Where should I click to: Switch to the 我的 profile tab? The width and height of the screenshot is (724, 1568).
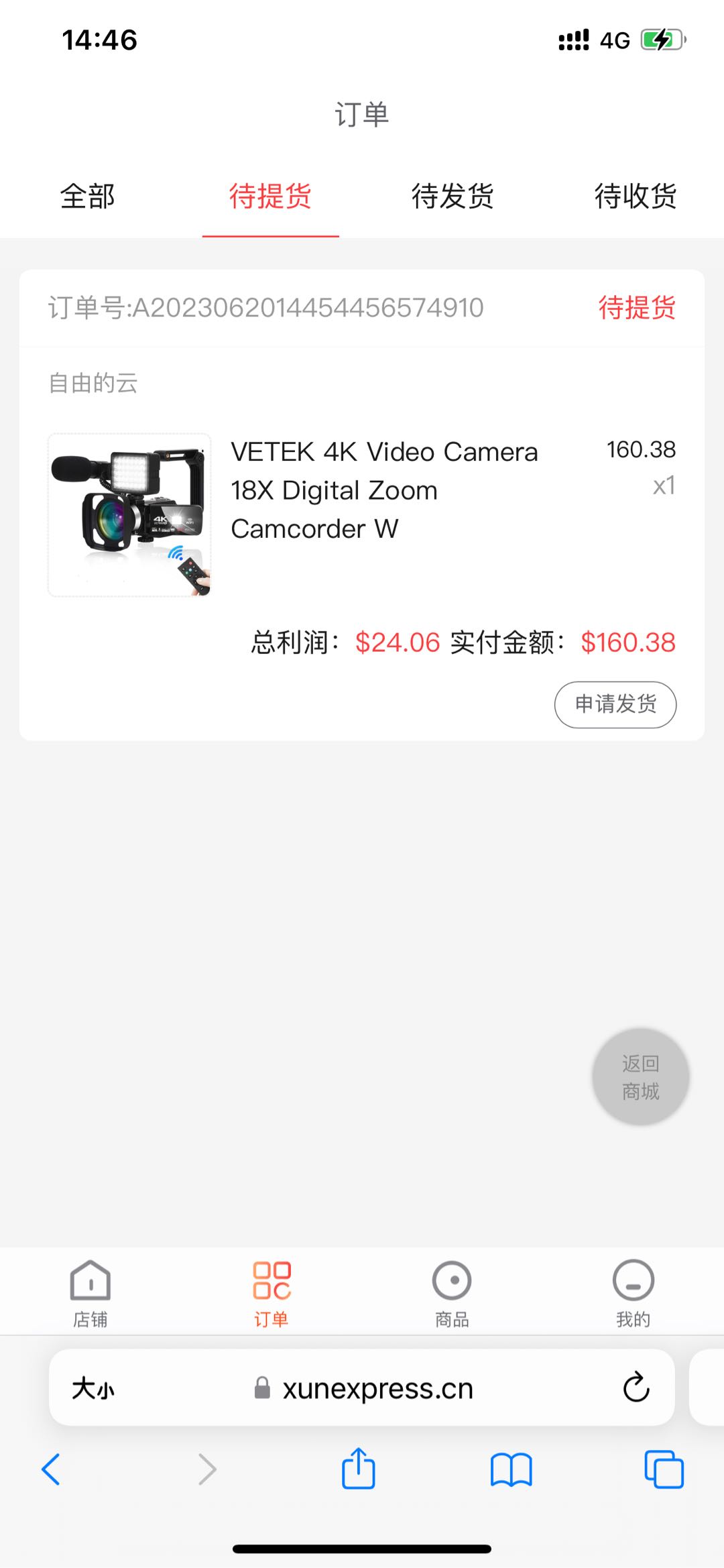pyautogui.click(x=633, y=1294)
